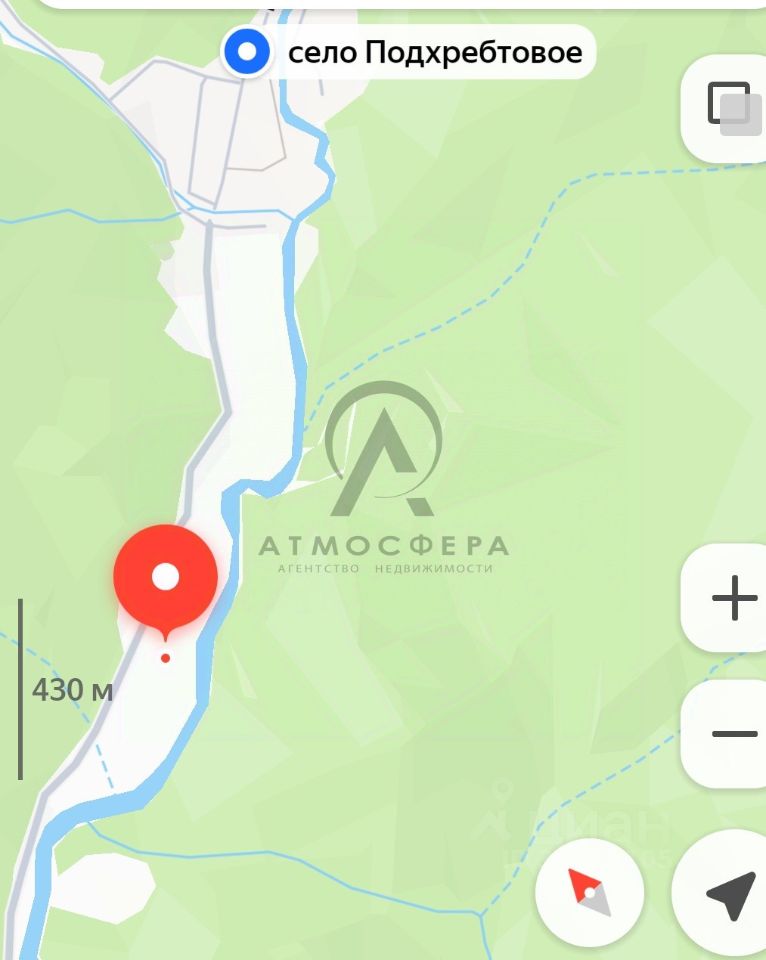Zoom in with the plus button

[x=733, y=600]
